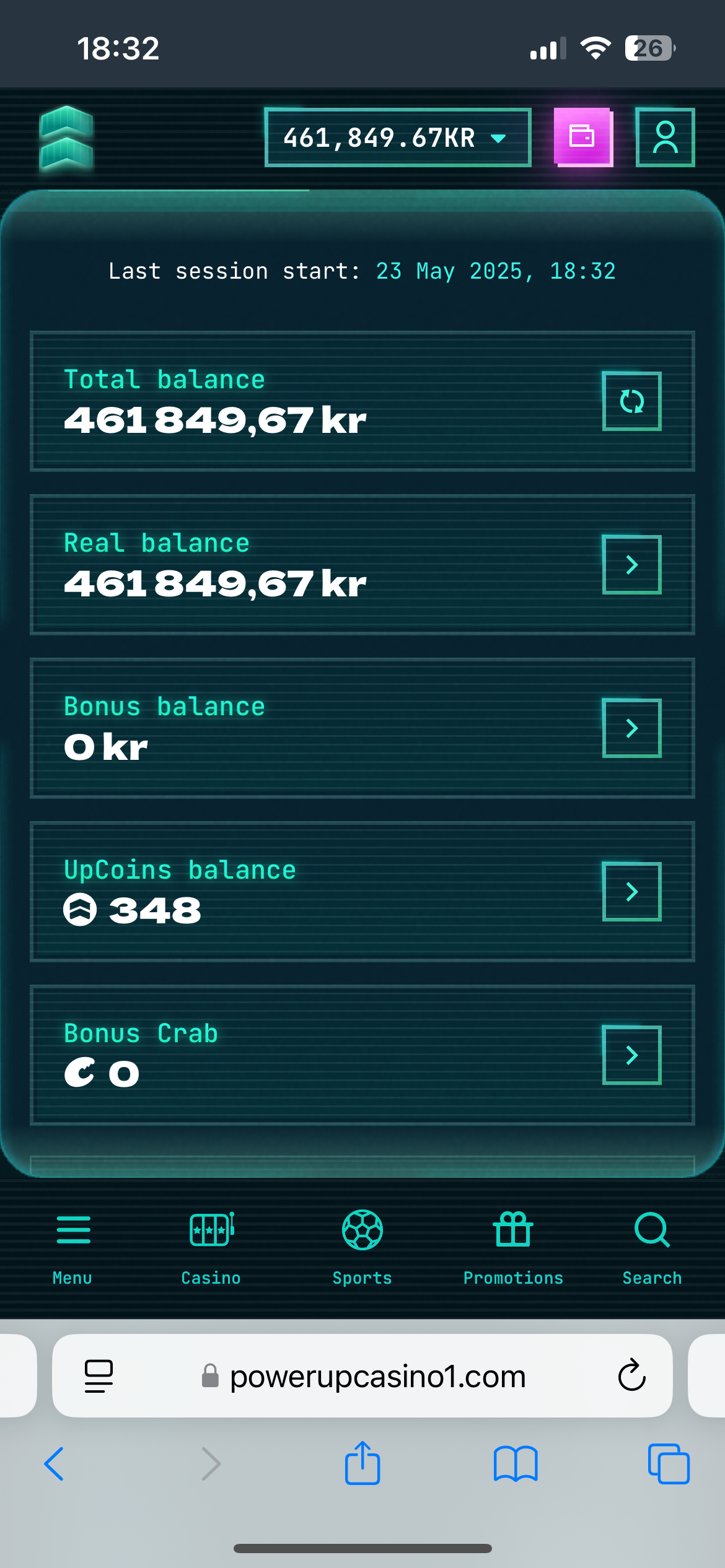The image size is (725, 1568).
Task: Share this page from Safari toolbar
Action: click(362, 1464)
